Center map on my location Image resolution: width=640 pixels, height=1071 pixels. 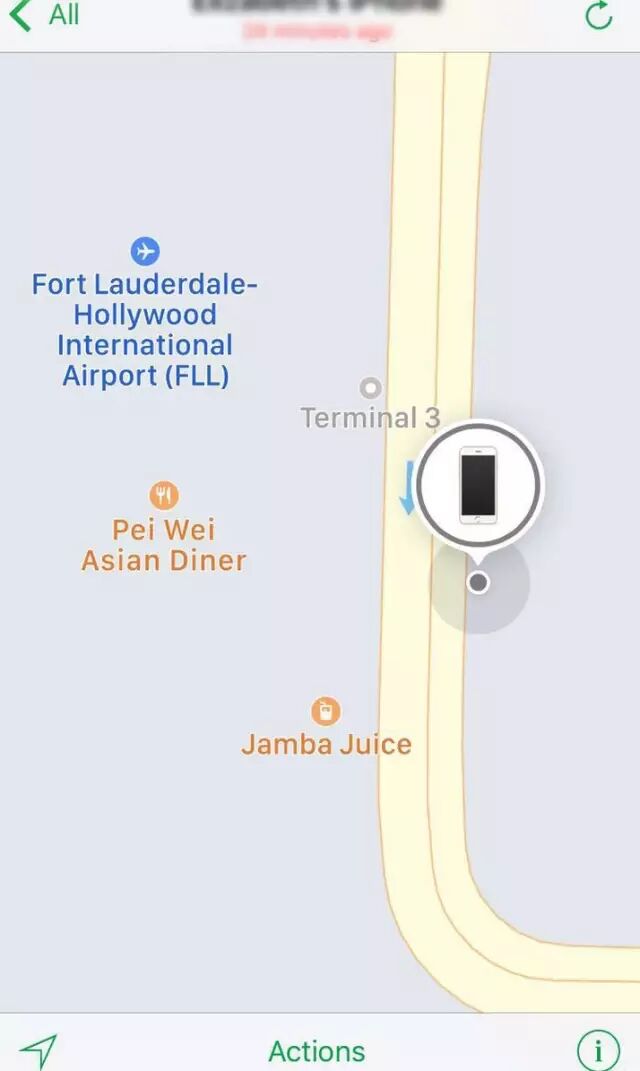point(38,1051)
